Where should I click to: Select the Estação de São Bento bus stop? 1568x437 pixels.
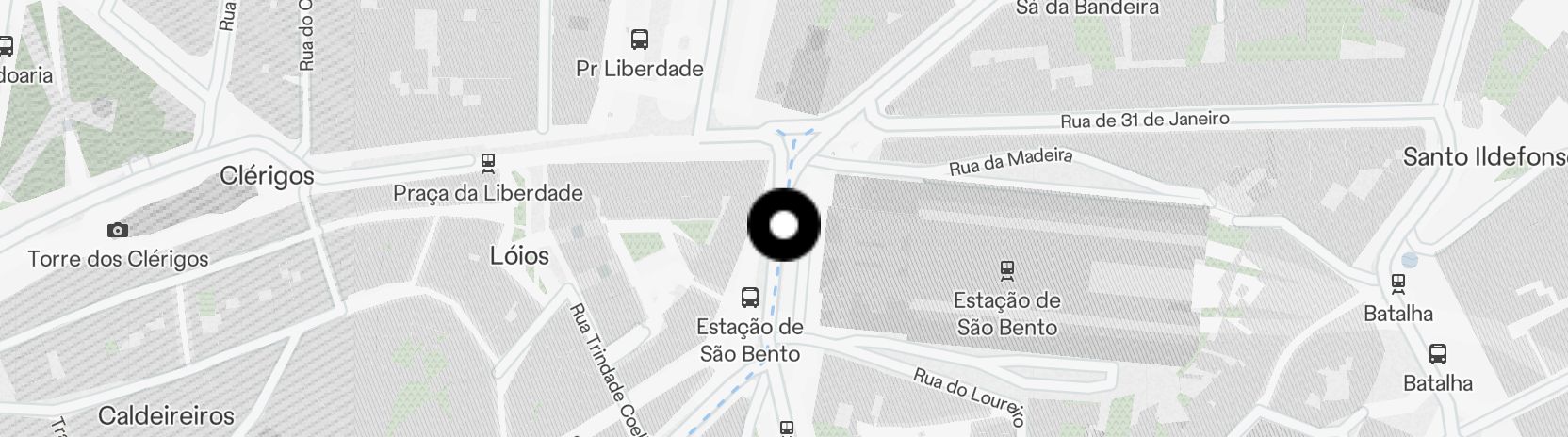click(x=750, y=298)
